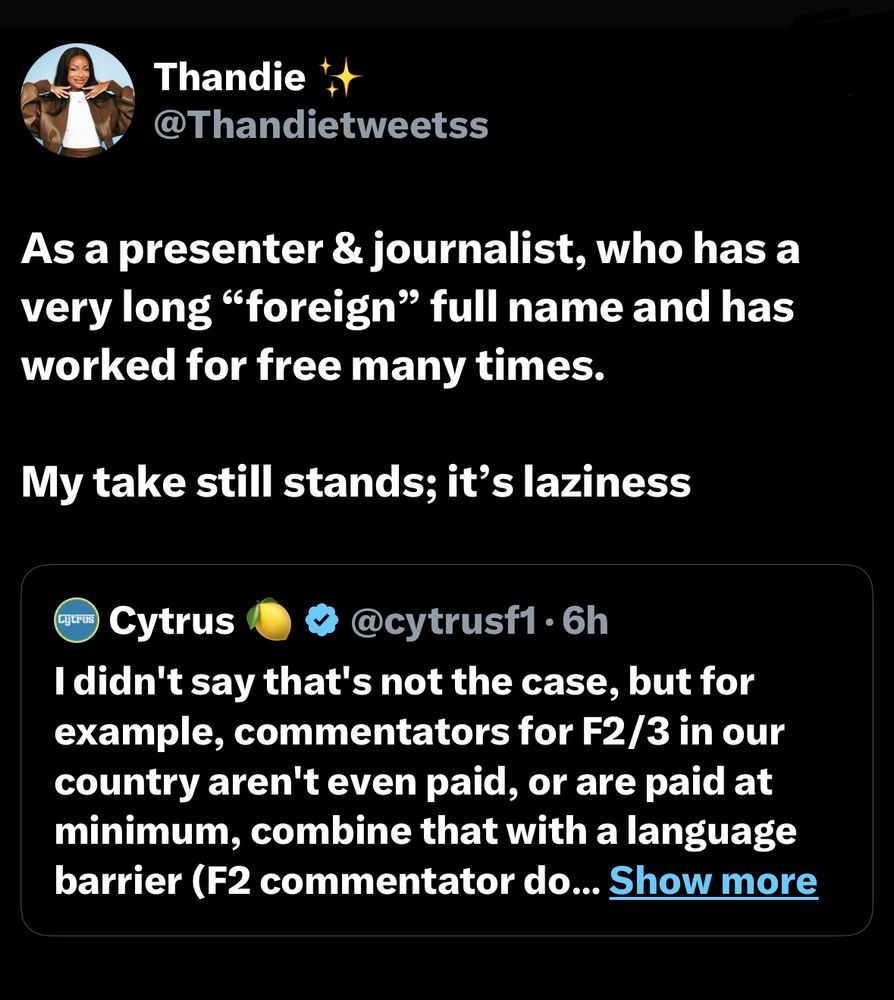The width and height of the screenshot is (894, 1000).
Task: Click the display name 'Thandie'
Action: coord(230,75)
